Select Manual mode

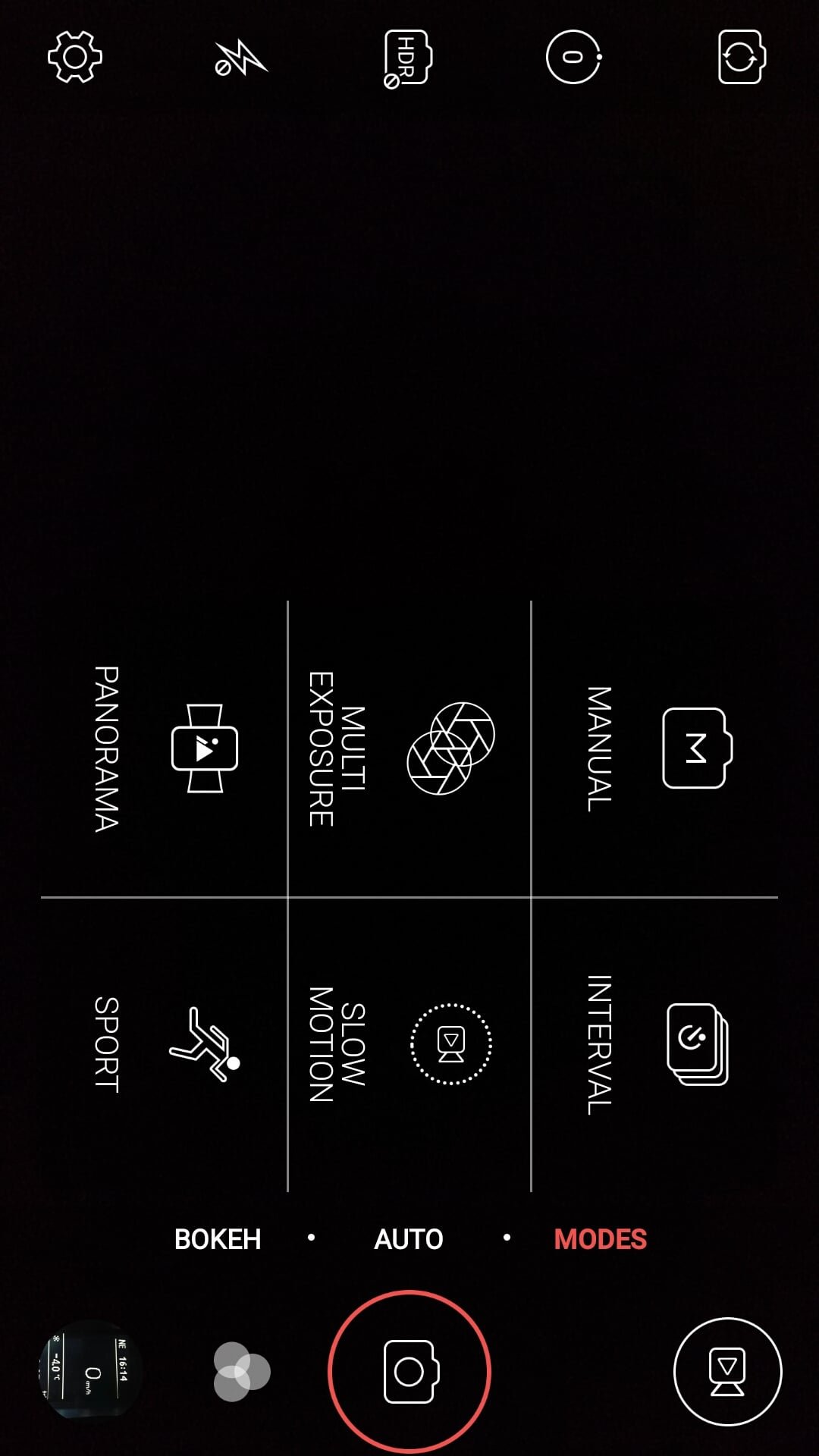click(655, 748)
